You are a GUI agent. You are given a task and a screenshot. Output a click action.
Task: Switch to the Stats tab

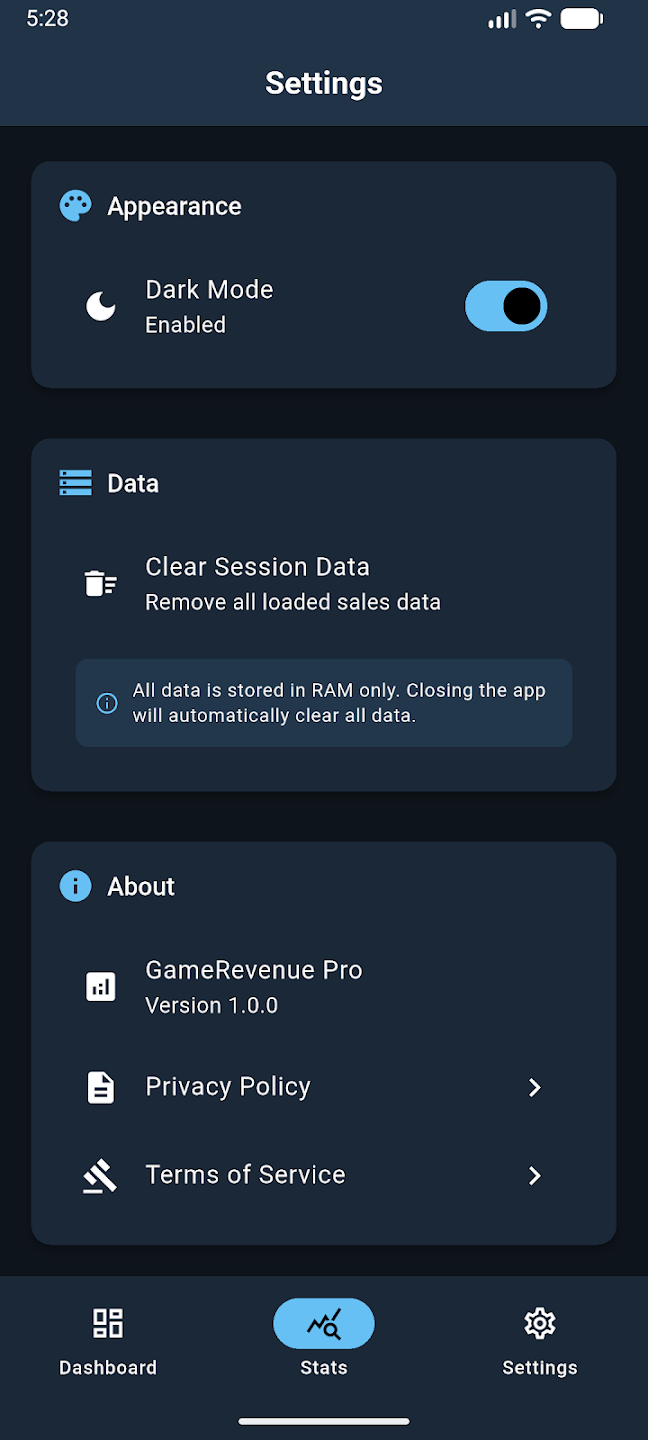click(324, 1341)
